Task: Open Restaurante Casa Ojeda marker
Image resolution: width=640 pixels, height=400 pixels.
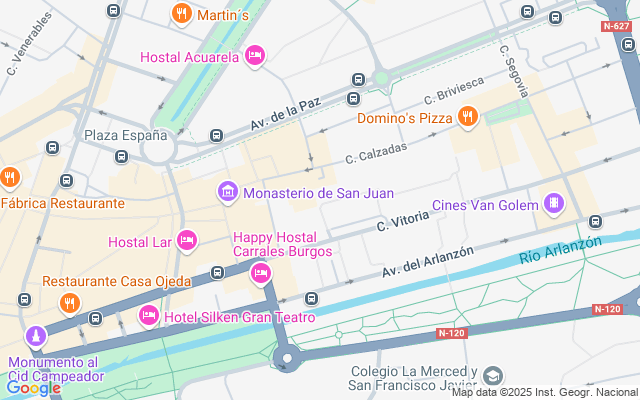Action: [70, 304]
